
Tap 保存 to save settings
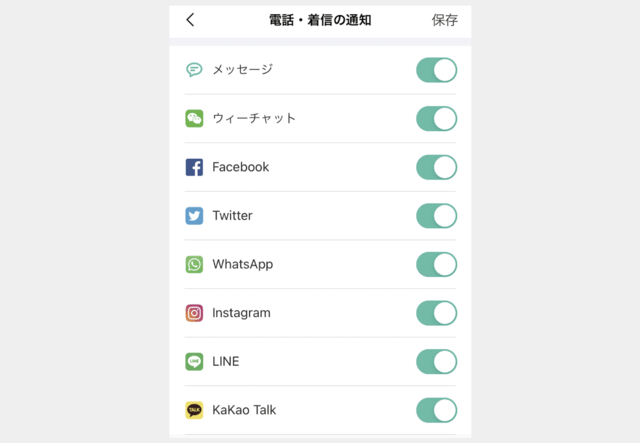(444, 20)
